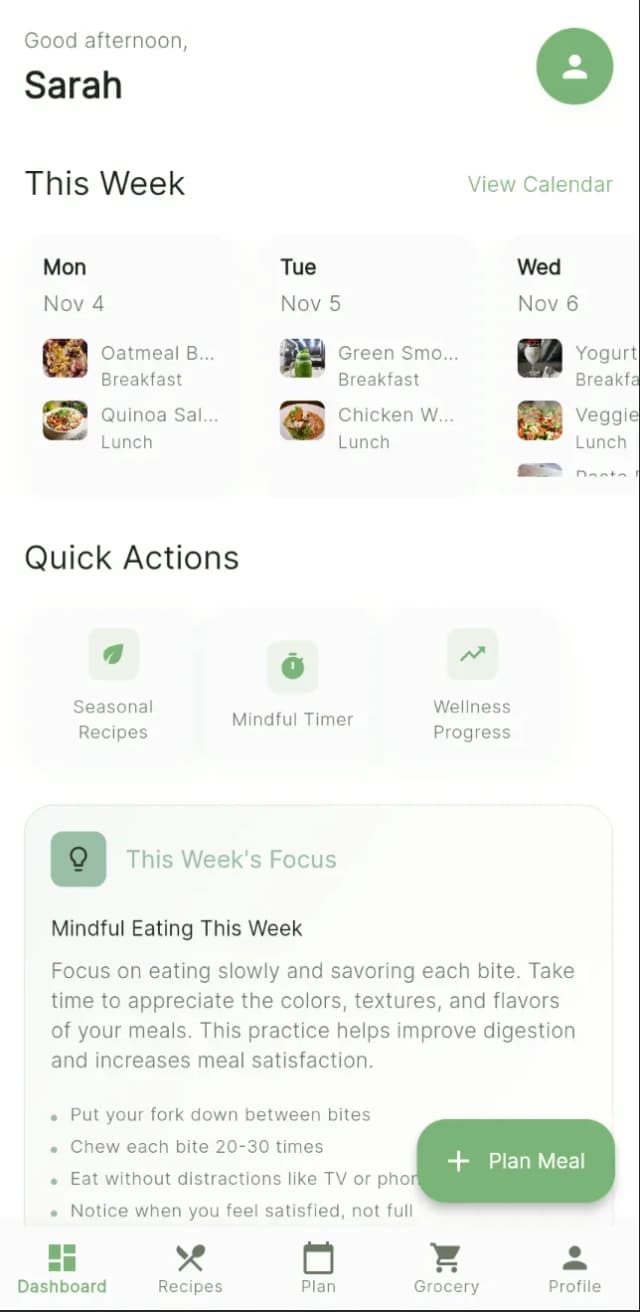Open the profile avatar icon
The height and width of the screenshot is (1312, 640).
tap(574, 66)
